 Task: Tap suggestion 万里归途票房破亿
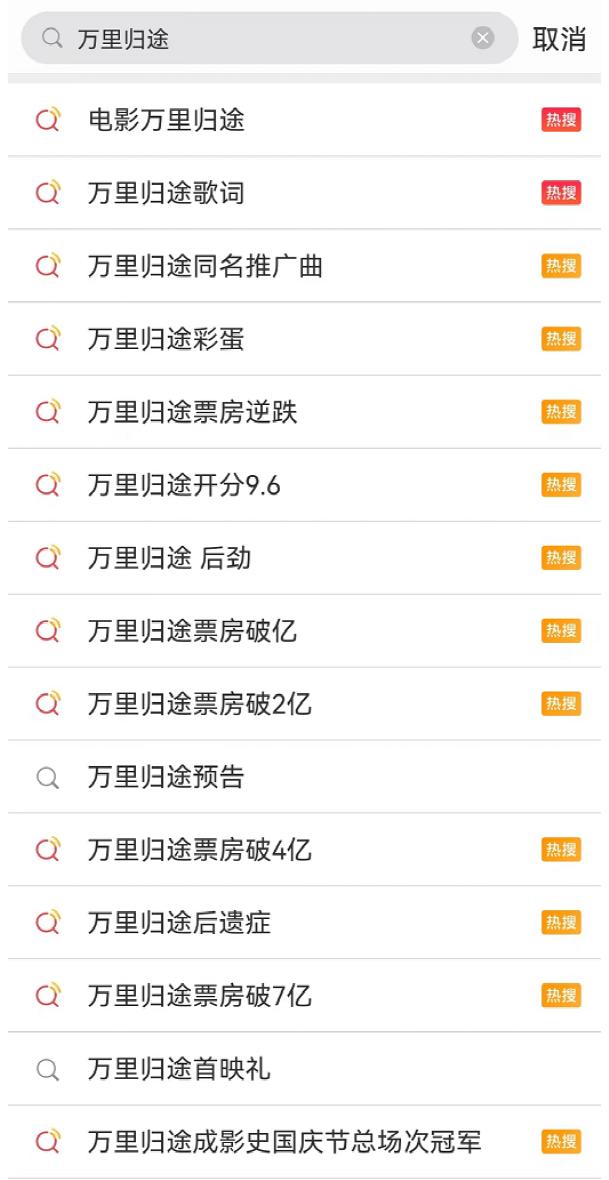point(304,631)
